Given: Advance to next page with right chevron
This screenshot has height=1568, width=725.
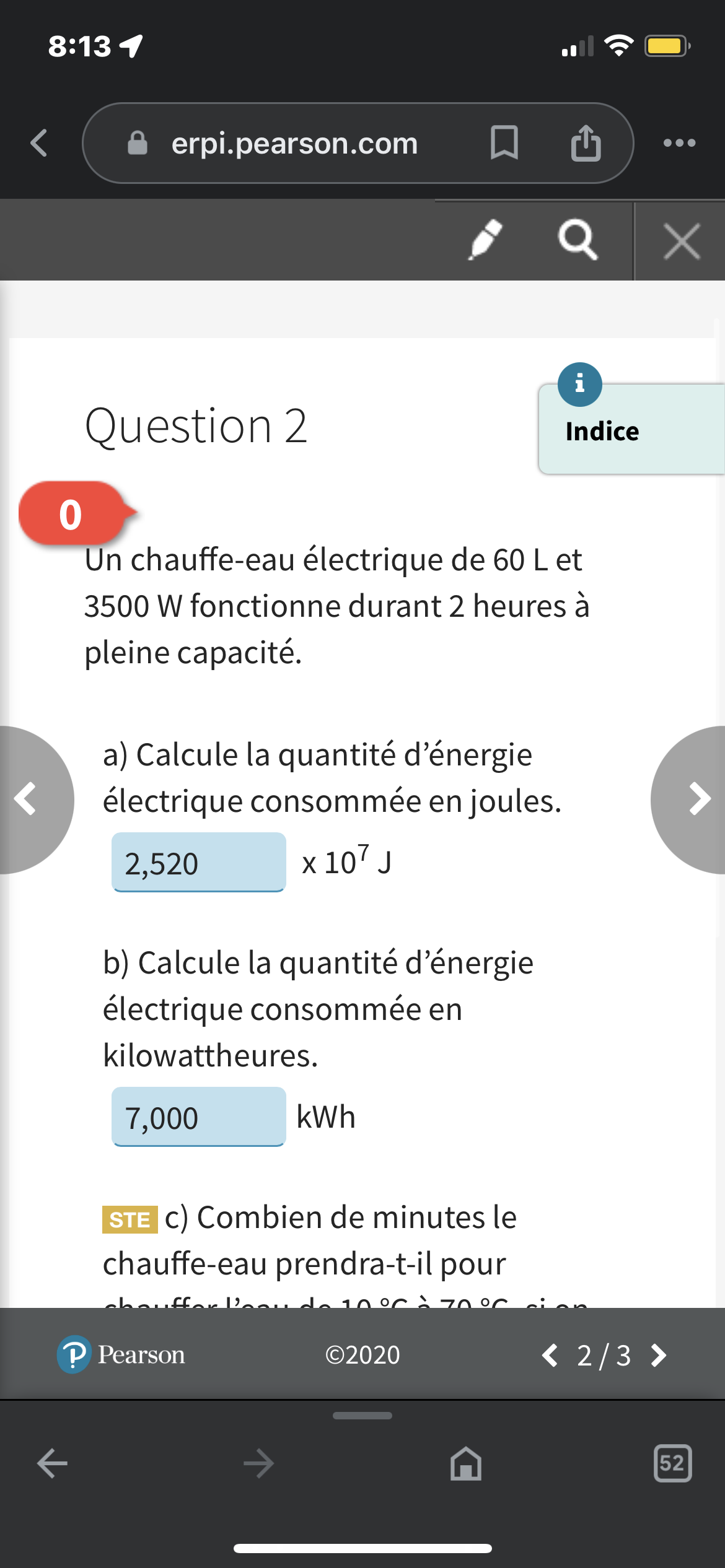Looking at the screenshot, I should 699,799.
